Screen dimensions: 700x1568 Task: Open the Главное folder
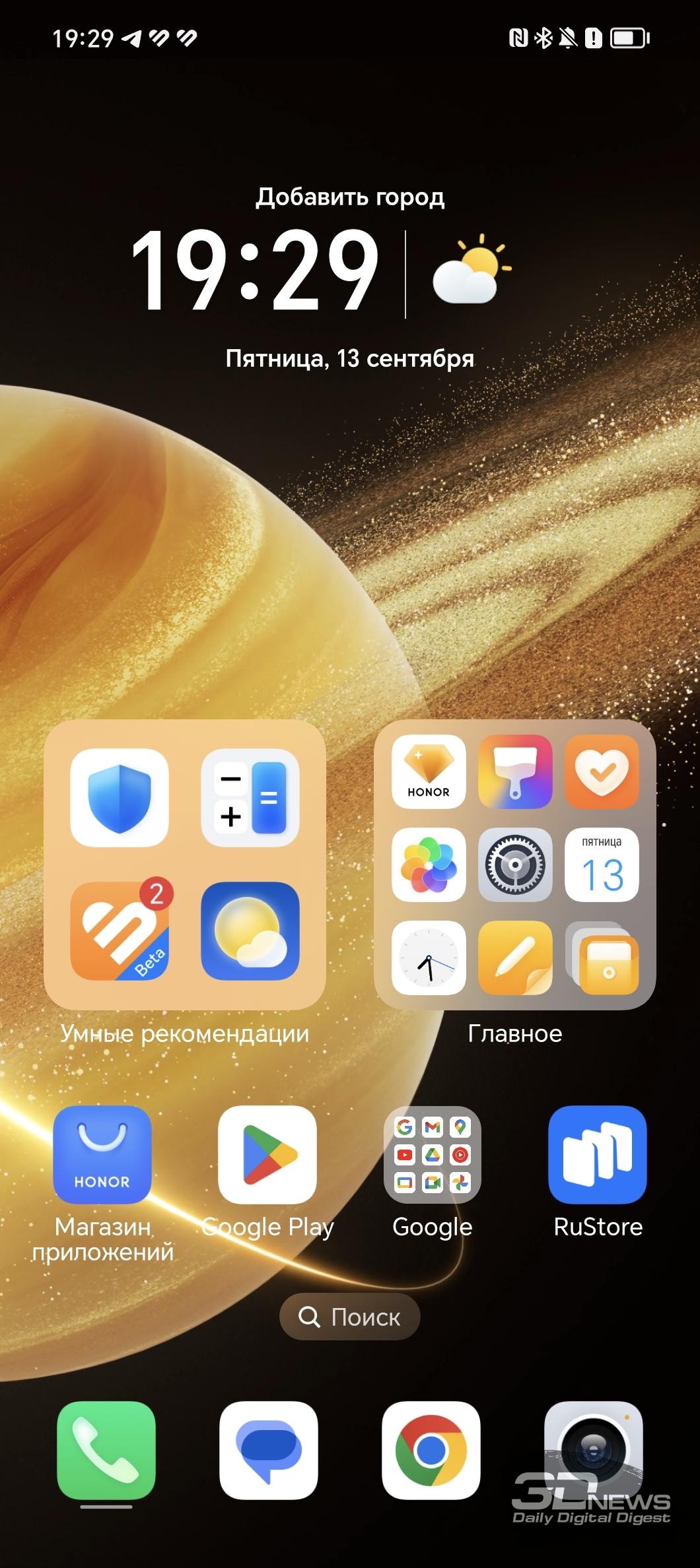point(515,1033)
